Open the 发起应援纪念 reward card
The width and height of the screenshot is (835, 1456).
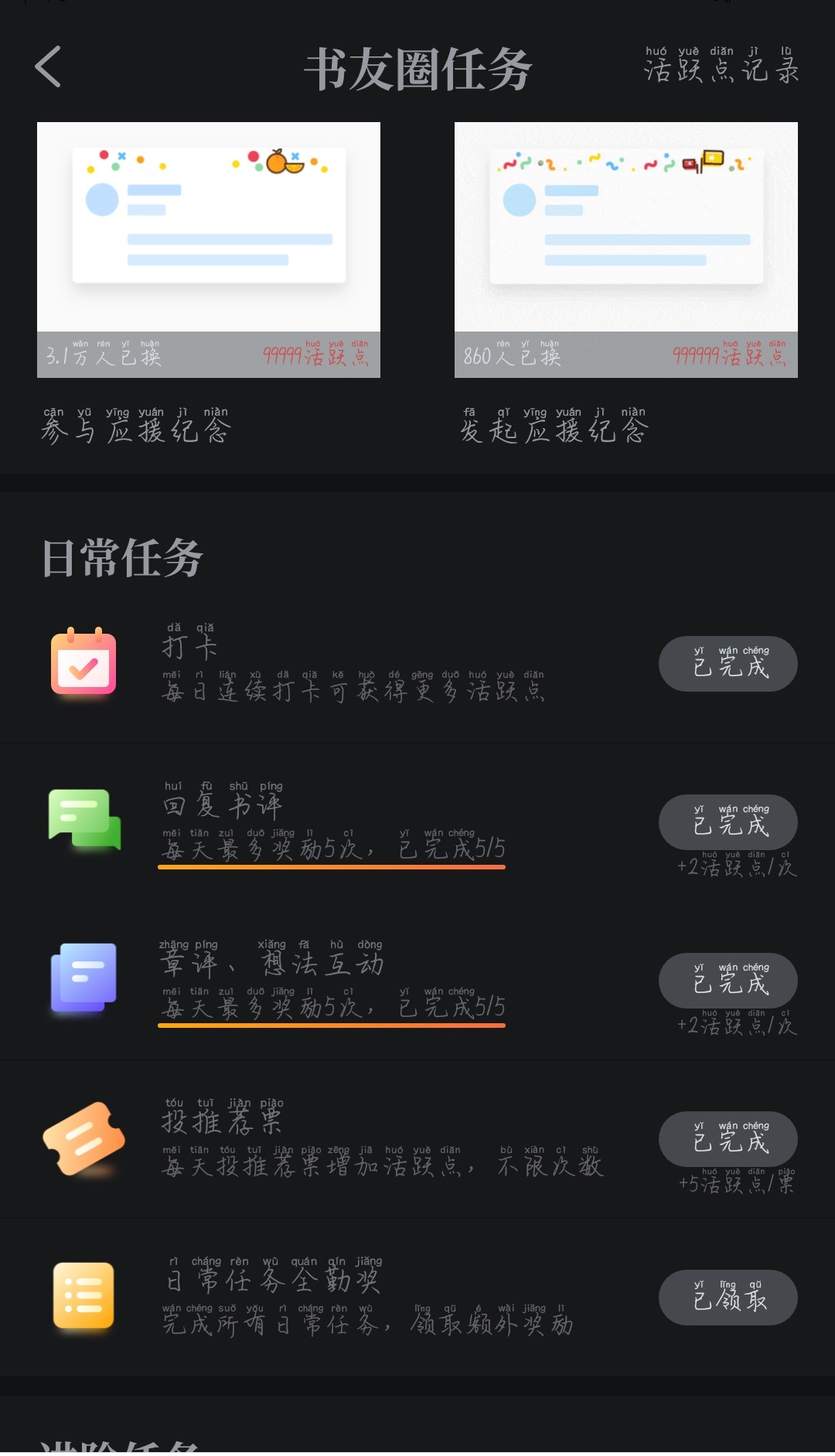[x=625, y=249]
